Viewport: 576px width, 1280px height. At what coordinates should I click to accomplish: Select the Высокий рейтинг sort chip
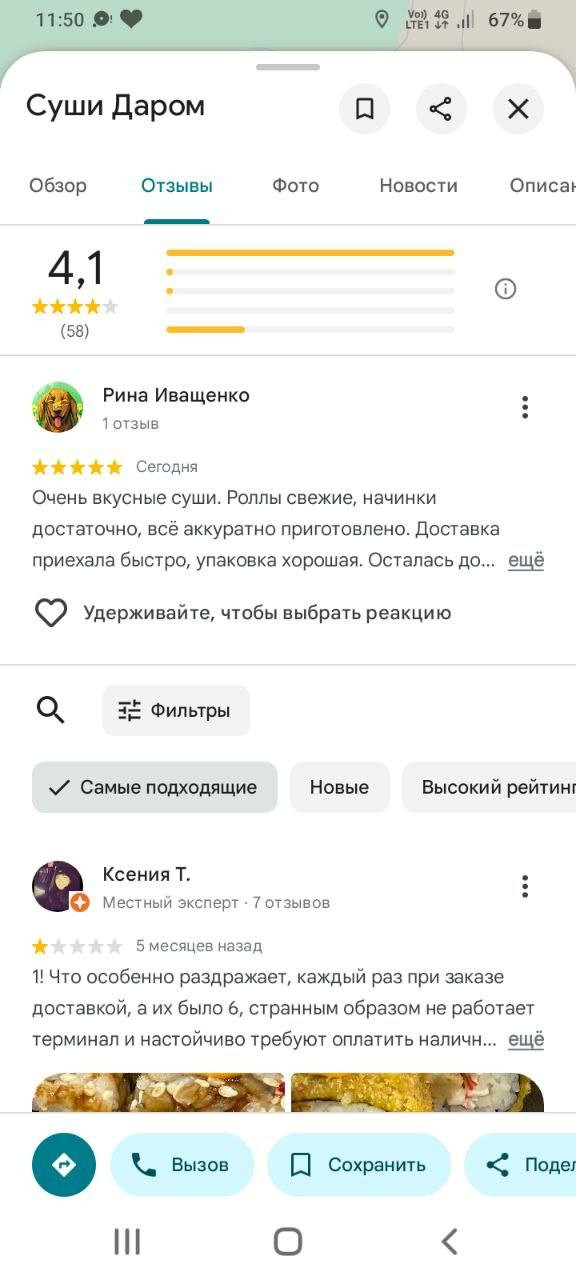(489, 787)
